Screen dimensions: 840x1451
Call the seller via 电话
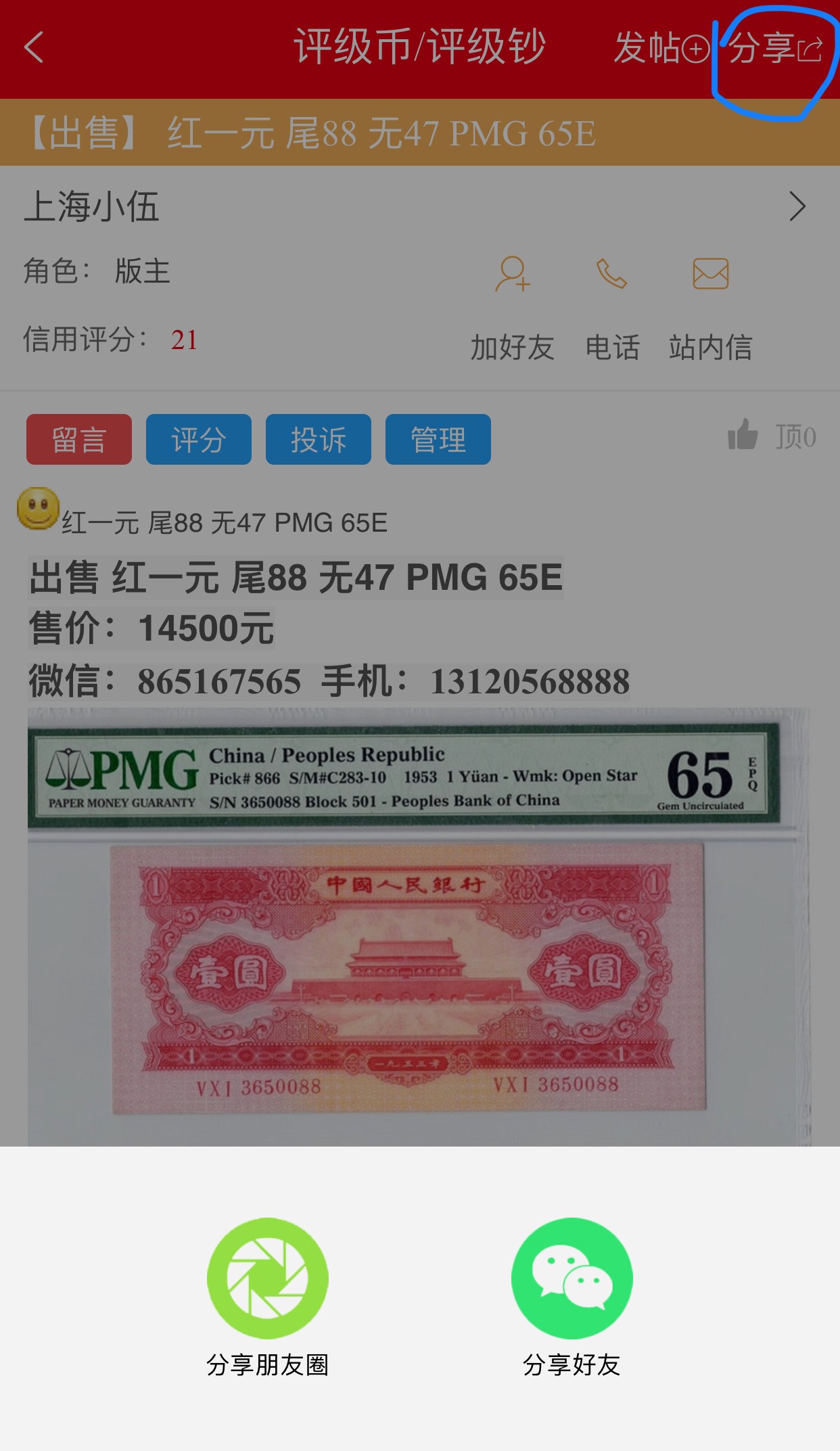[612, 308]
